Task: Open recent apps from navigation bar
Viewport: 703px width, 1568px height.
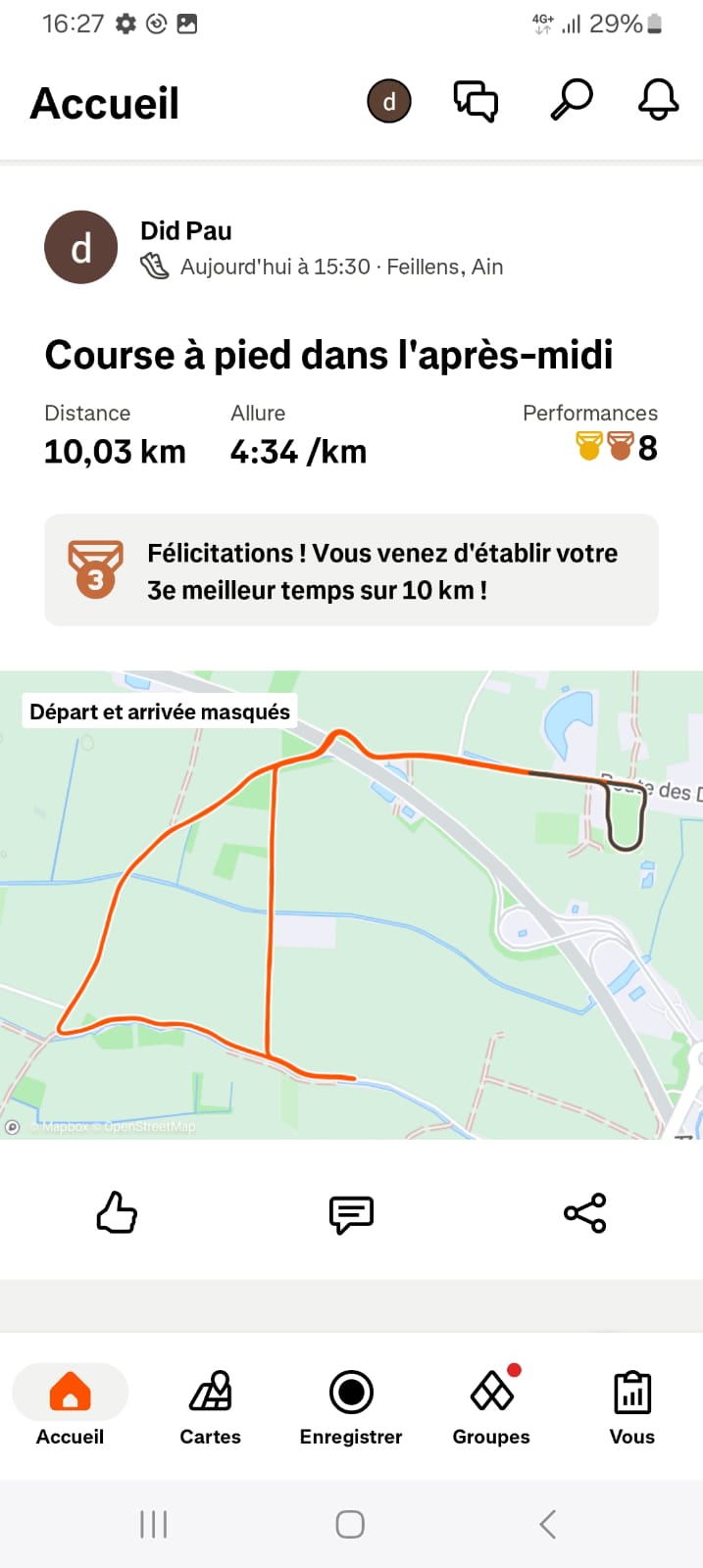Action: pyautogui.click(x=154, y=1524)
